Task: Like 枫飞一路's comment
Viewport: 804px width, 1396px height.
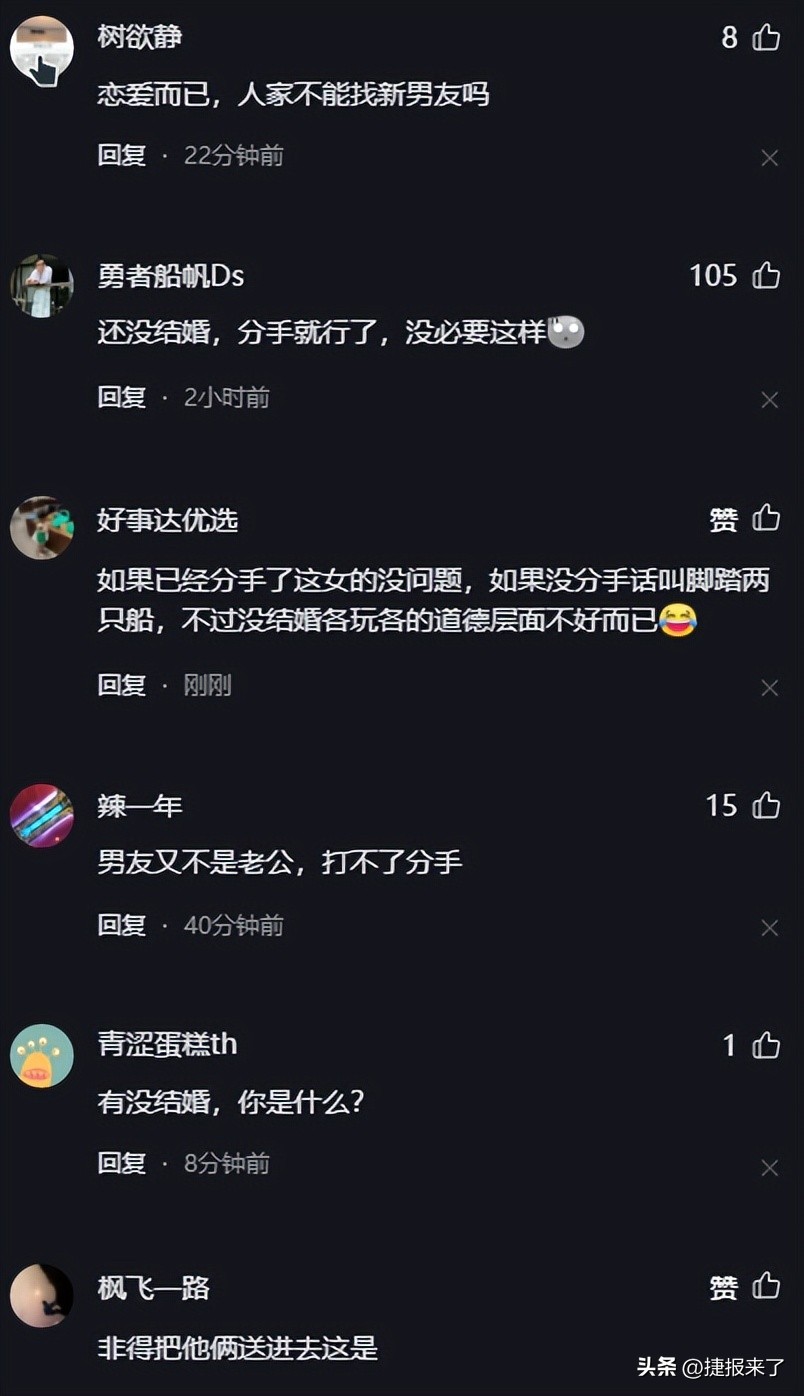Action: tap(766, 1286)
